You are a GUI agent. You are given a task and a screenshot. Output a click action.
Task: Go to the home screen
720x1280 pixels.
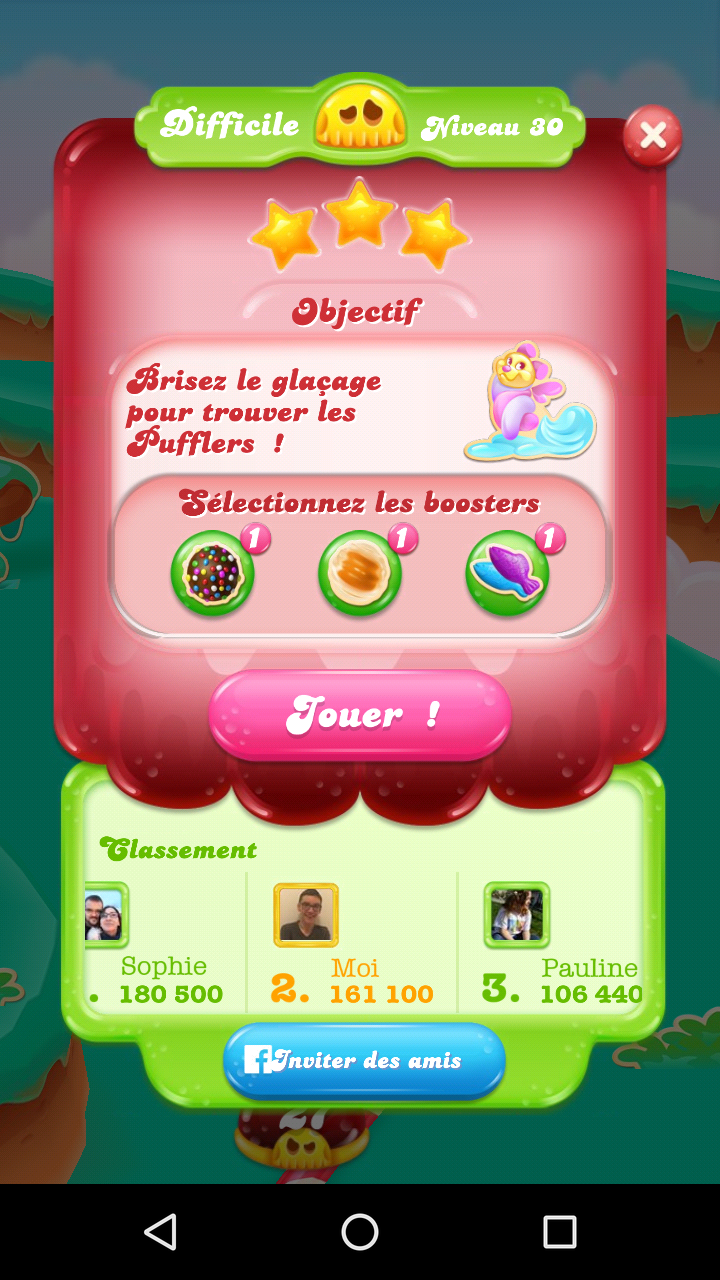(x=360, y=1232)
